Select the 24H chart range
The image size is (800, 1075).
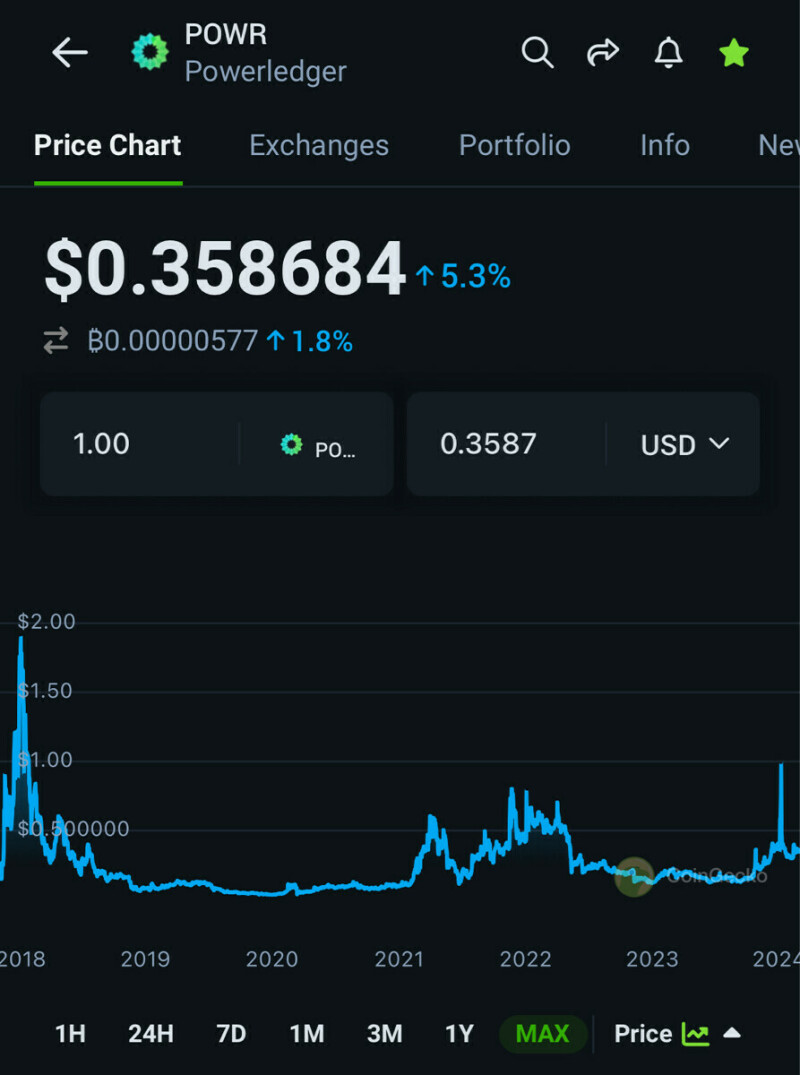coord(151,1034)
